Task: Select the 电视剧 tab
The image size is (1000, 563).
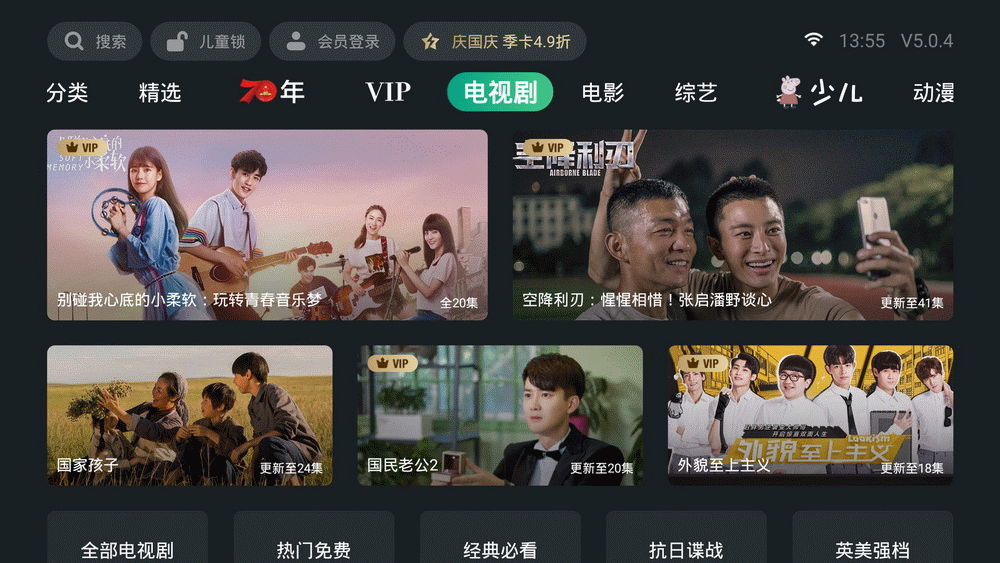Action: coord(500,93)
